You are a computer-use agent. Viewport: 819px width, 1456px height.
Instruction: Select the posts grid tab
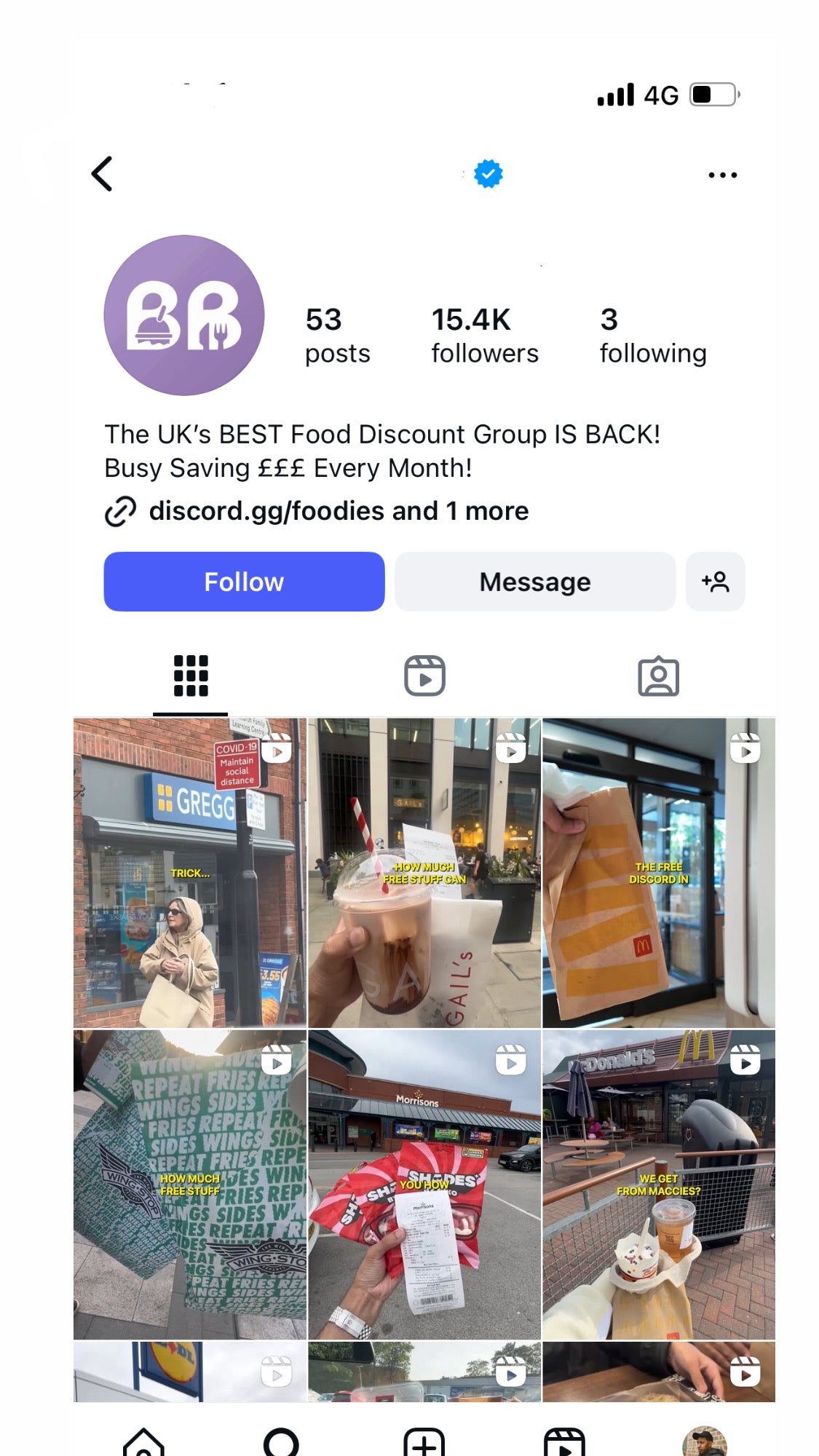coord(191,676)
